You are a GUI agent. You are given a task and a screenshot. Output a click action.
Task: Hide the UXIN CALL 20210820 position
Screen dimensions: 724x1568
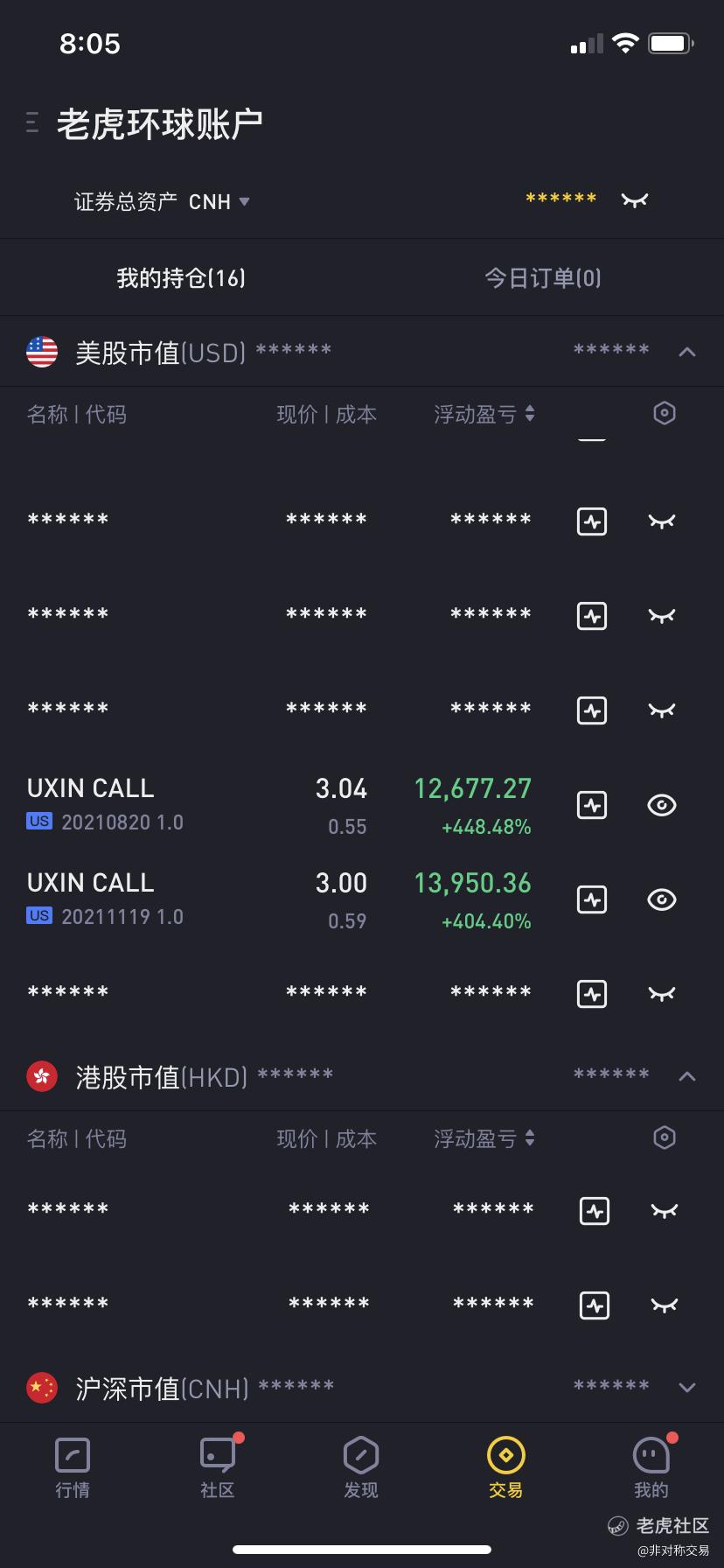pyautogui.click(x=662, y=805)
